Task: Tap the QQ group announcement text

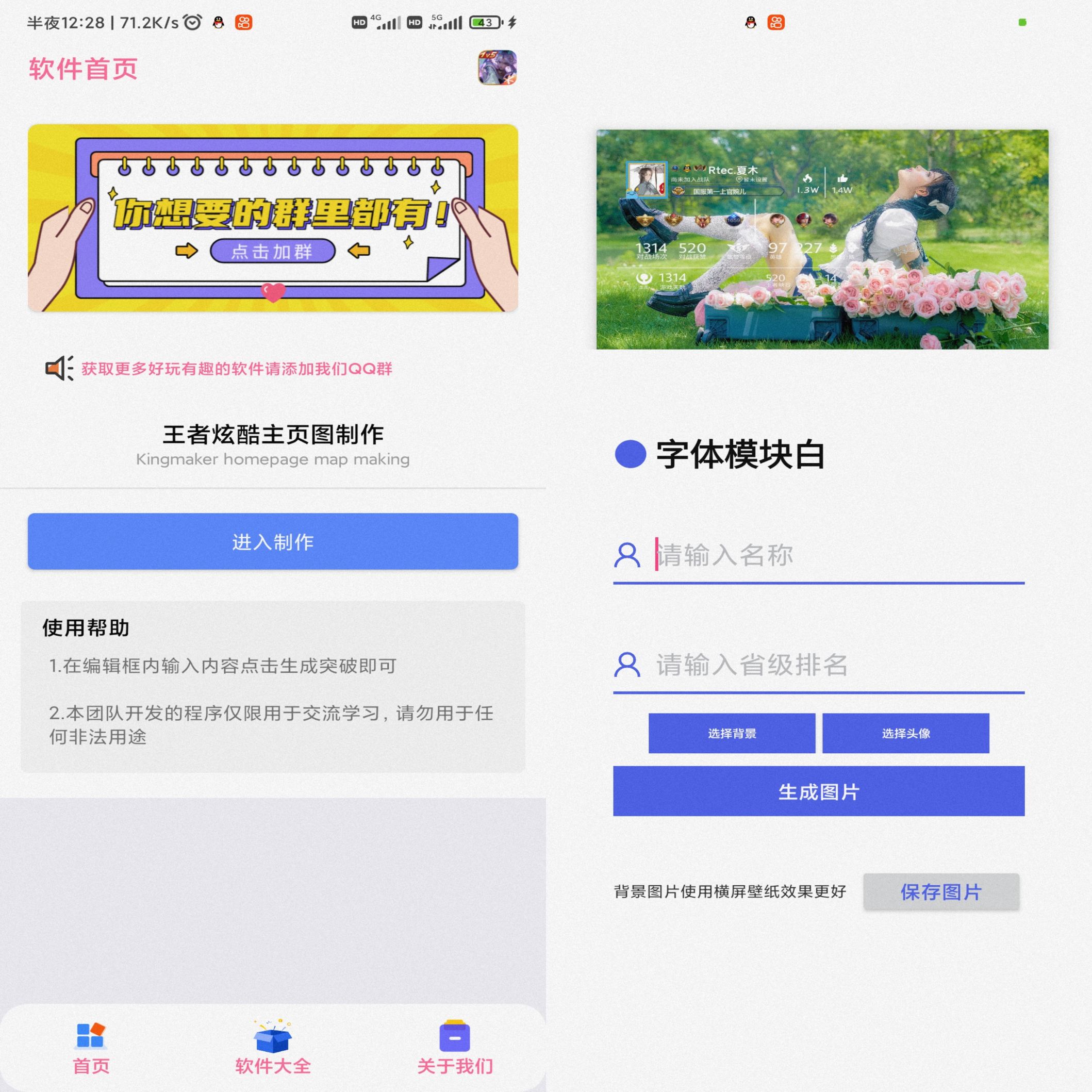Action: coord(236,369)
